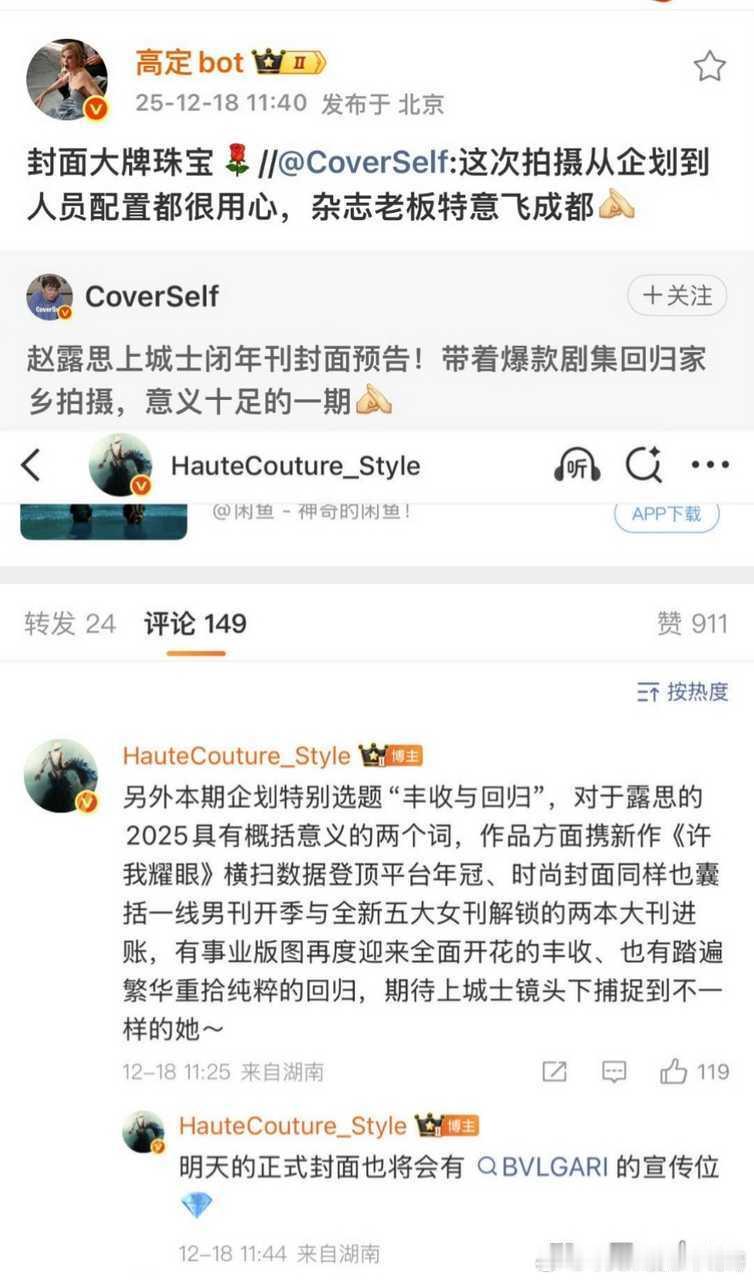Open the reply bubble icon on the comment
Screen dimensions: 754x1280
tap(613, 1071)
